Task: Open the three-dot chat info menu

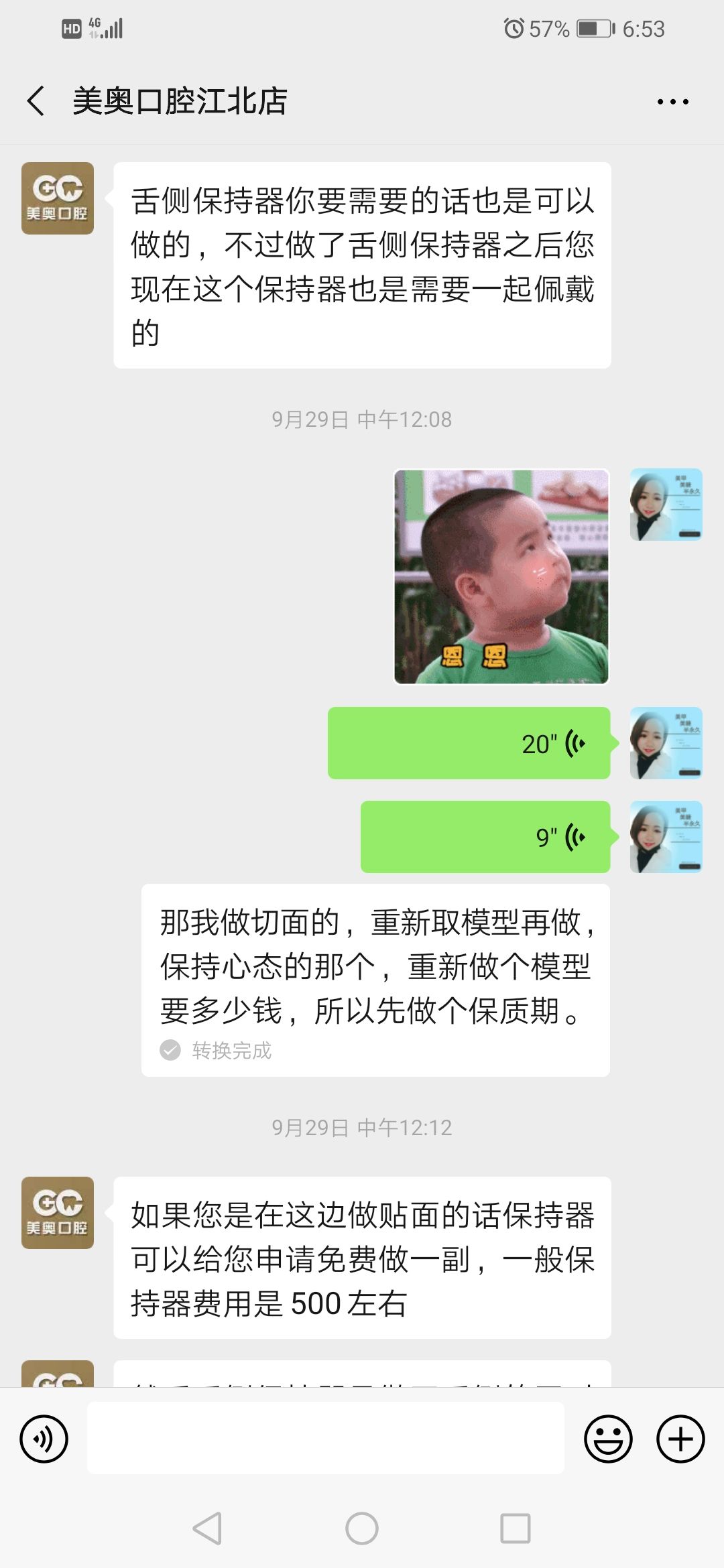Action: [x=672, y=102]
